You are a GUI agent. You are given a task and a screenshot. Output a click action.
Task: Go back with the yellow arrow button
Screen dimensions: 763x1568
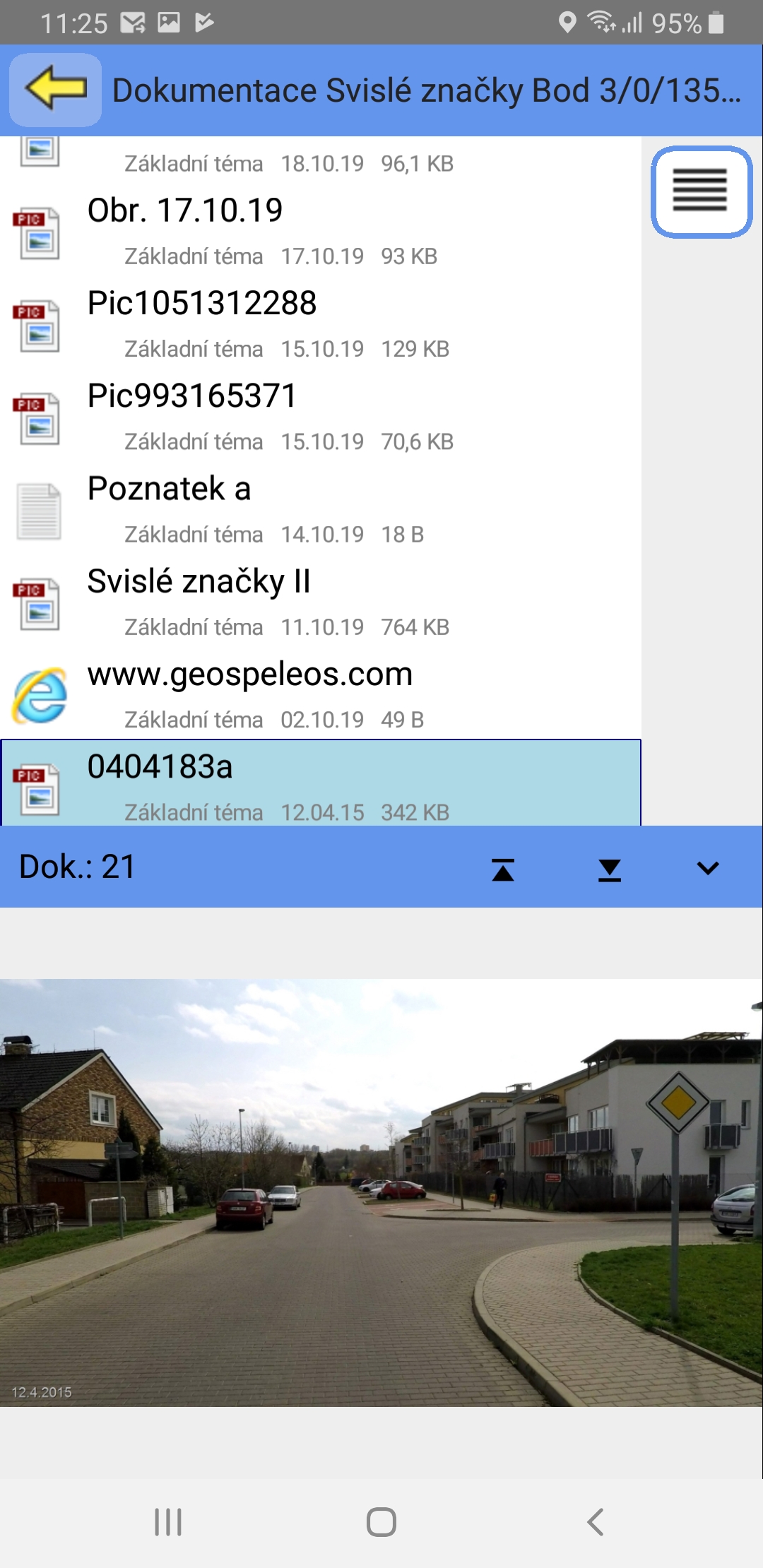(55, 90)
